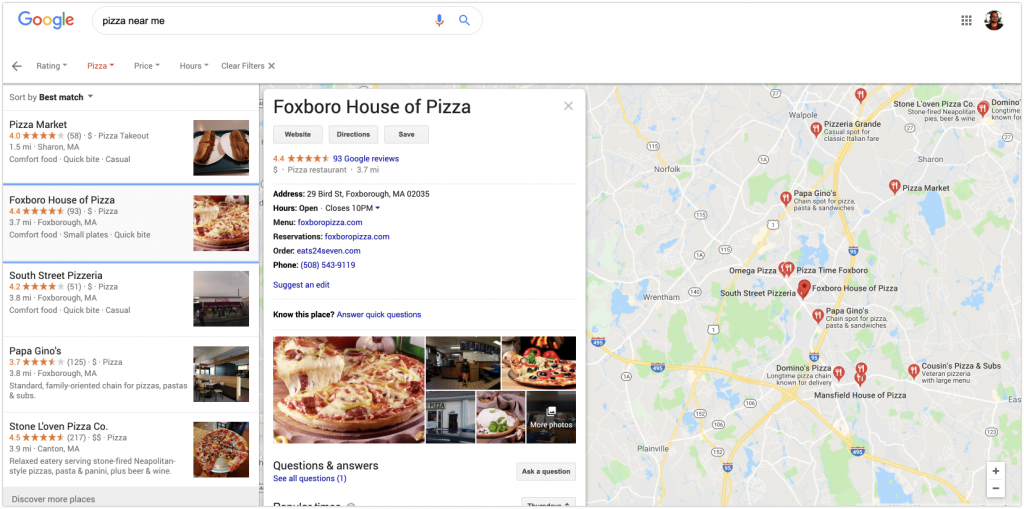Open the South Street Pizzeria result

[56, 275]
